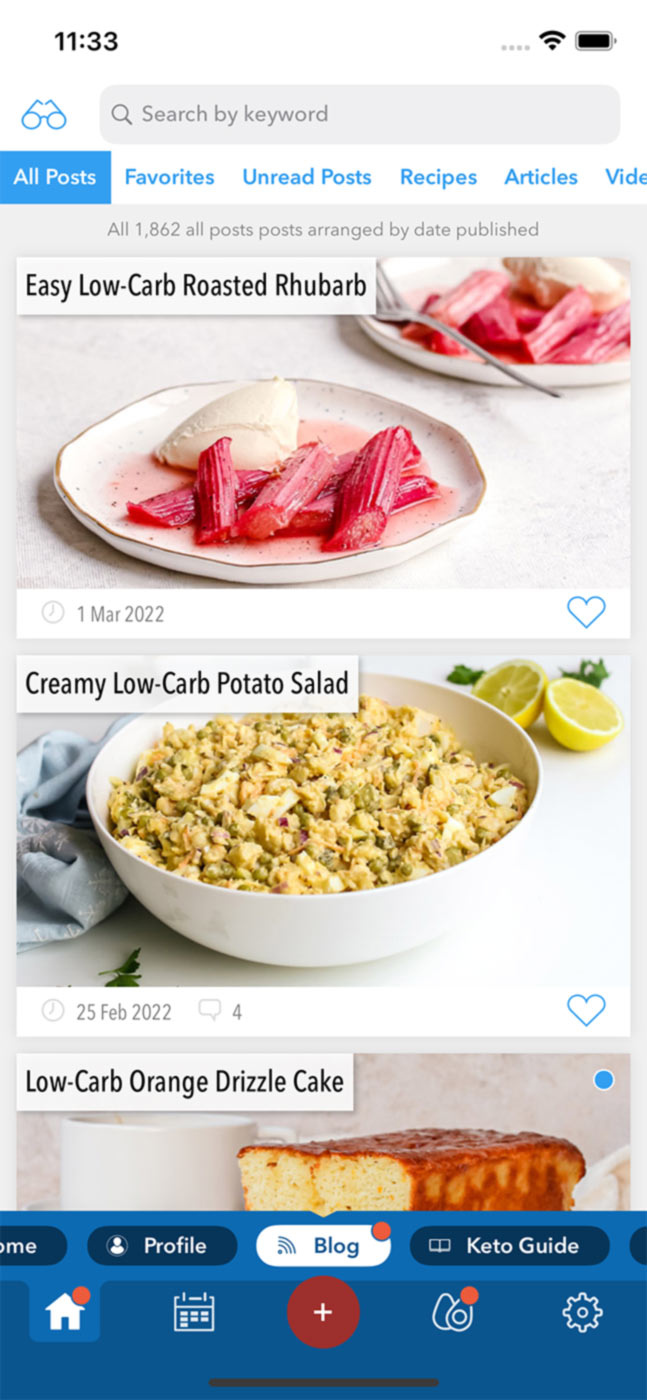
Task: Select the All Posts tab
Action: (55, 177)
